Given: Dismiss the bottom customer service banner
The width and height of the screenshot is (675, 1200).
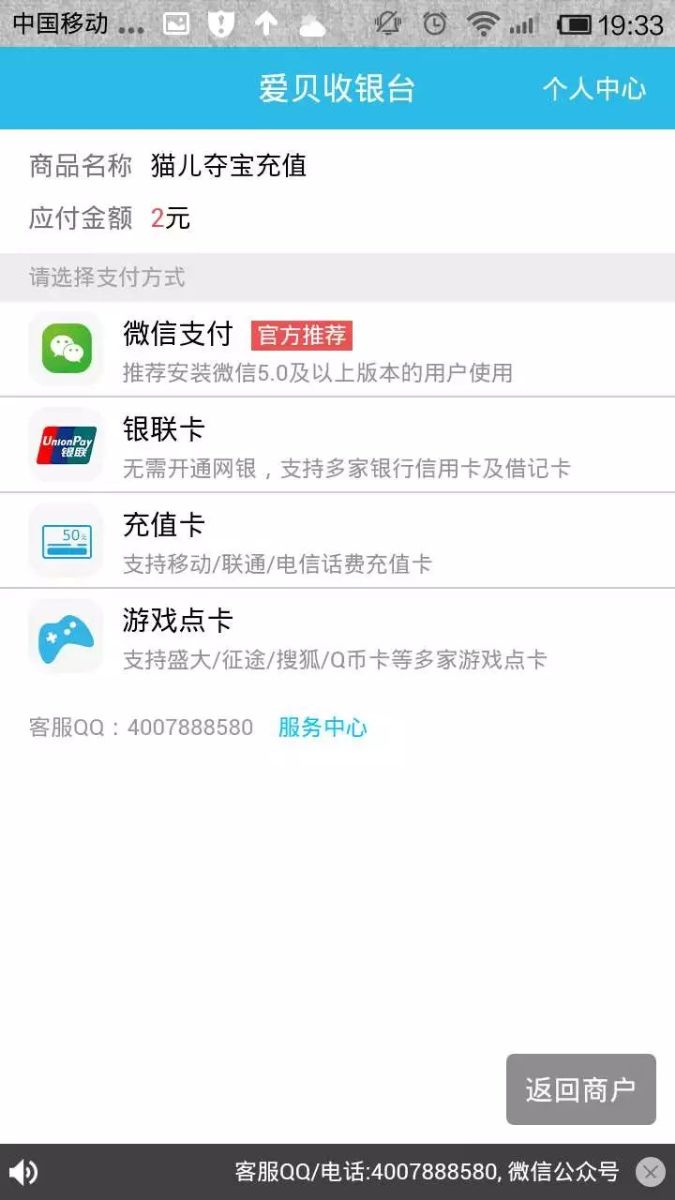Looking at the screenshot, I should [x=650, y=1172].
